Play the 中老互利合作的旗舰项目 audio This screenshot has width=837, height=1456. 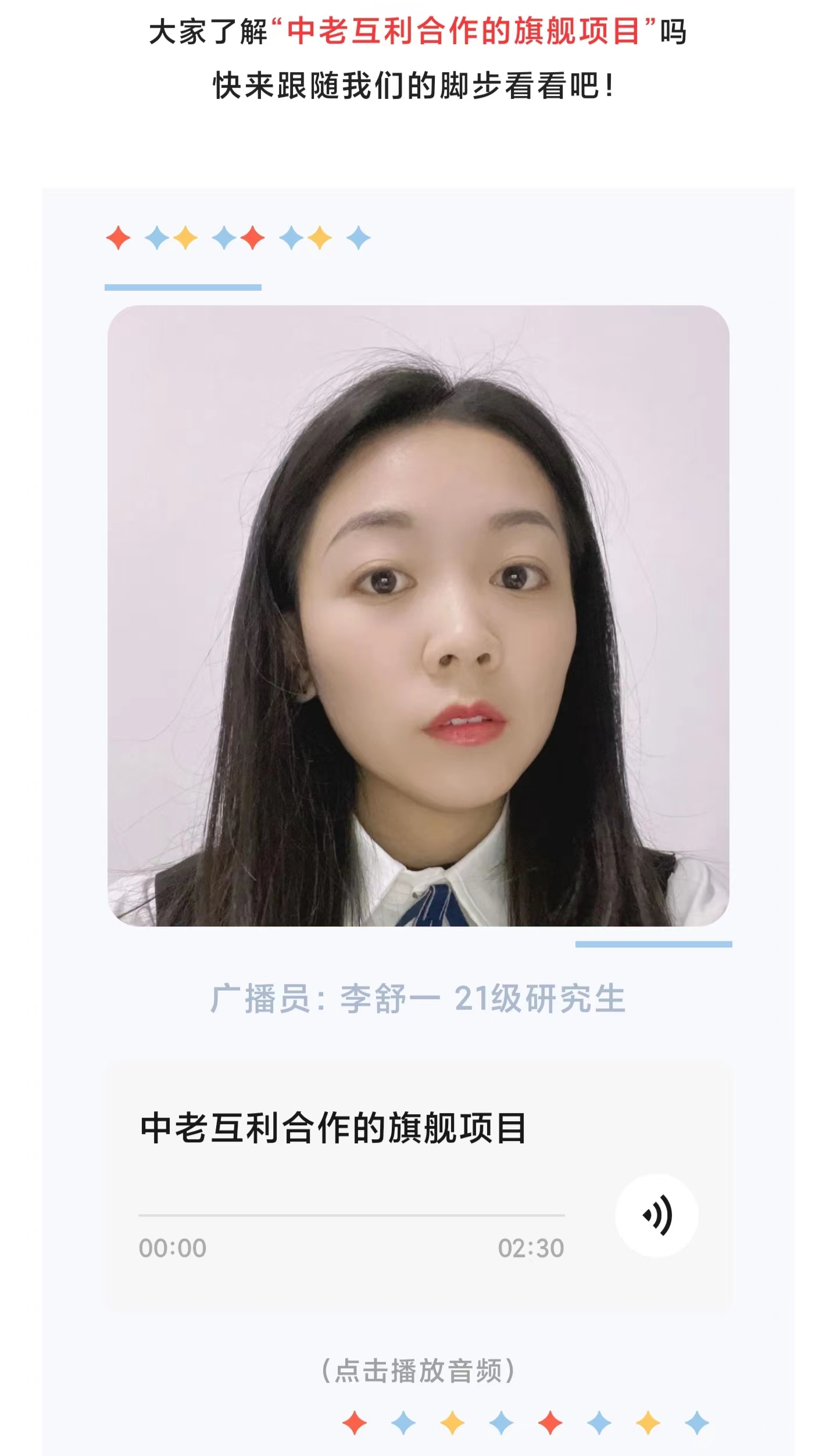(657, 1215)
